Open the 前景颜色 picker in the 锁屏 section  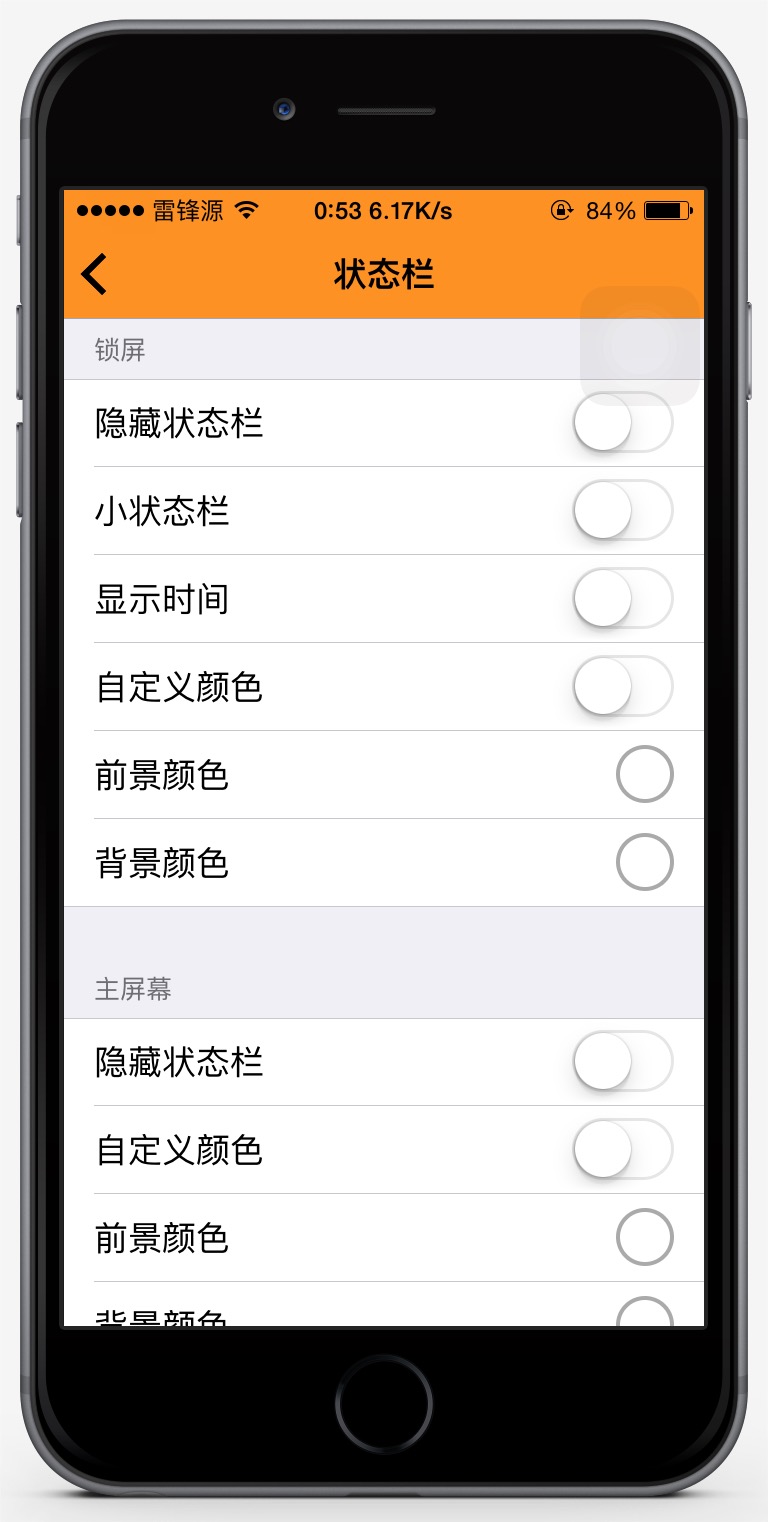coord(645,775)
